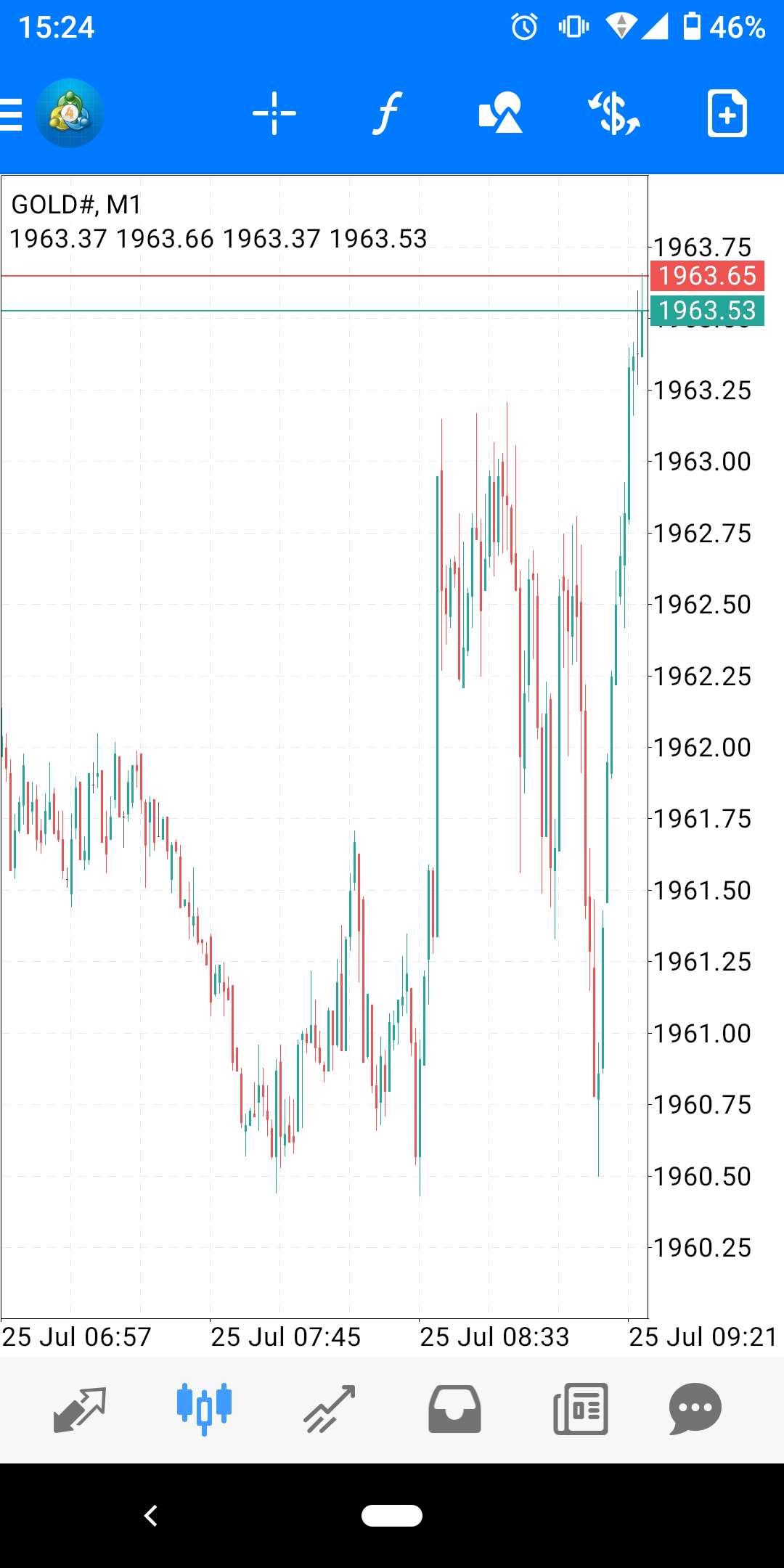The image size is (784, 1568).
Task: Open the indicators function list
Action: click(x=388, y=114)
